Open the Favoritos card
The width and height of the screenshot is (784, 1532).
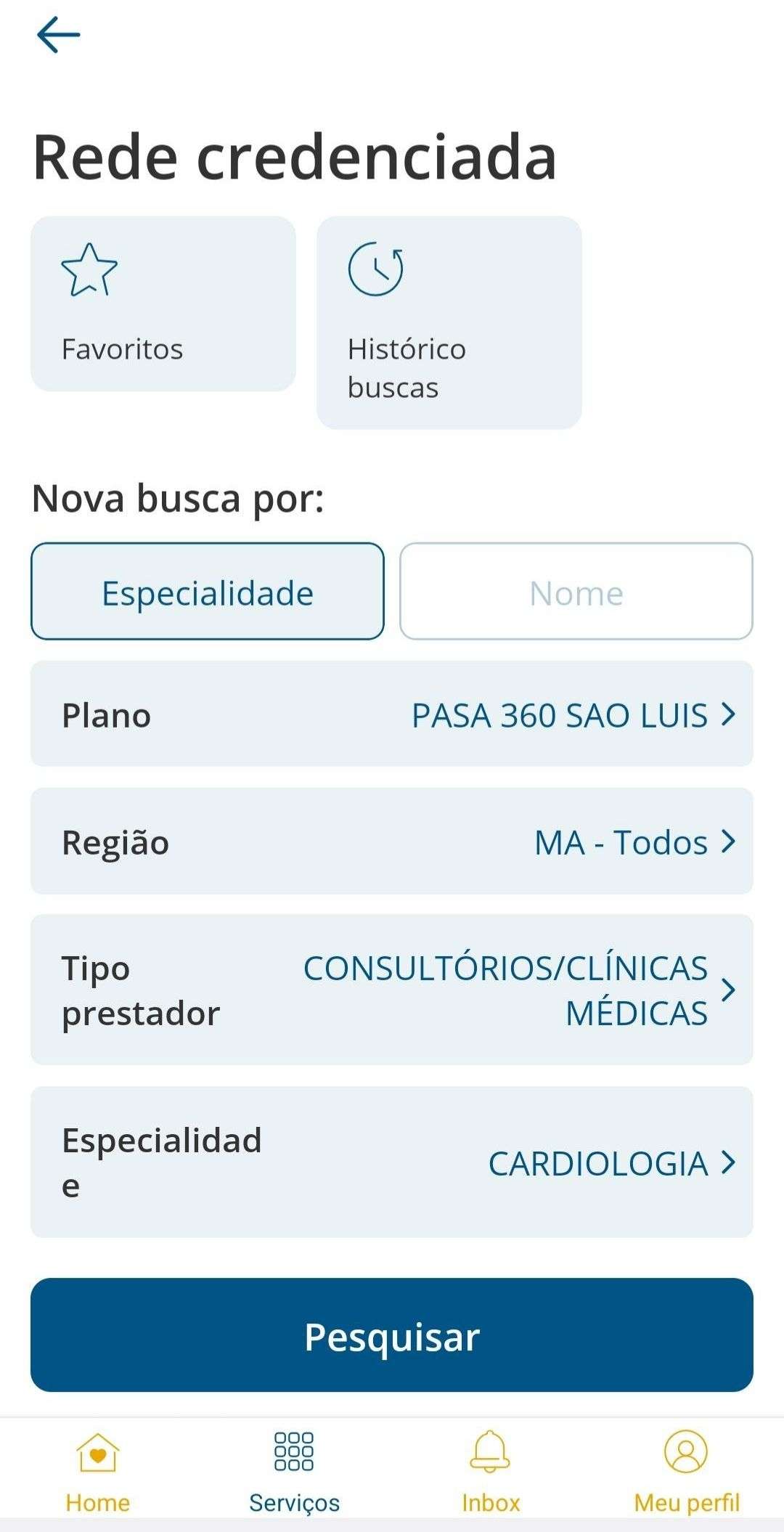pyautogui.click(x=163, y=303)
